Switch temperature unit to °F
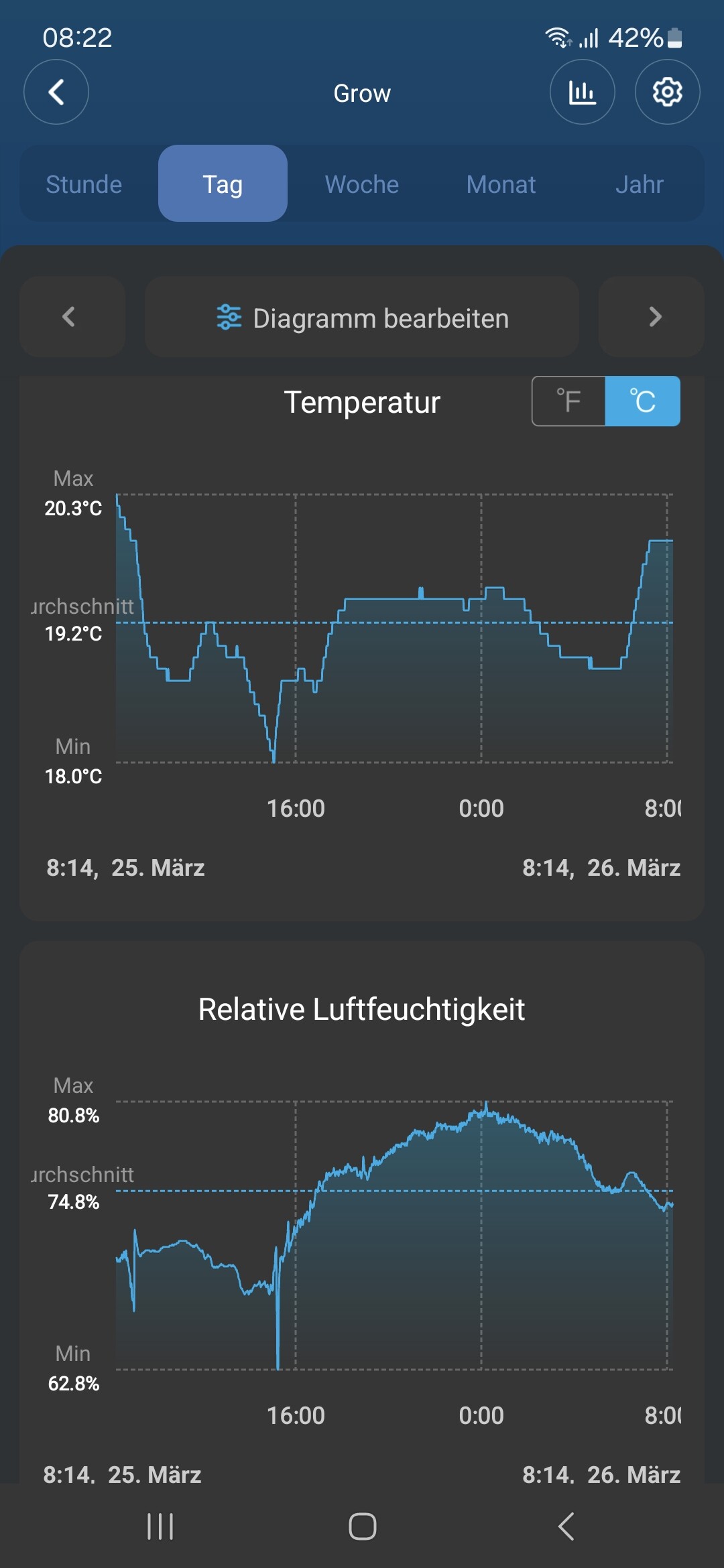The width and height of the screenshot is (724, 1568). pyautogui.click(x=568, y=401)
